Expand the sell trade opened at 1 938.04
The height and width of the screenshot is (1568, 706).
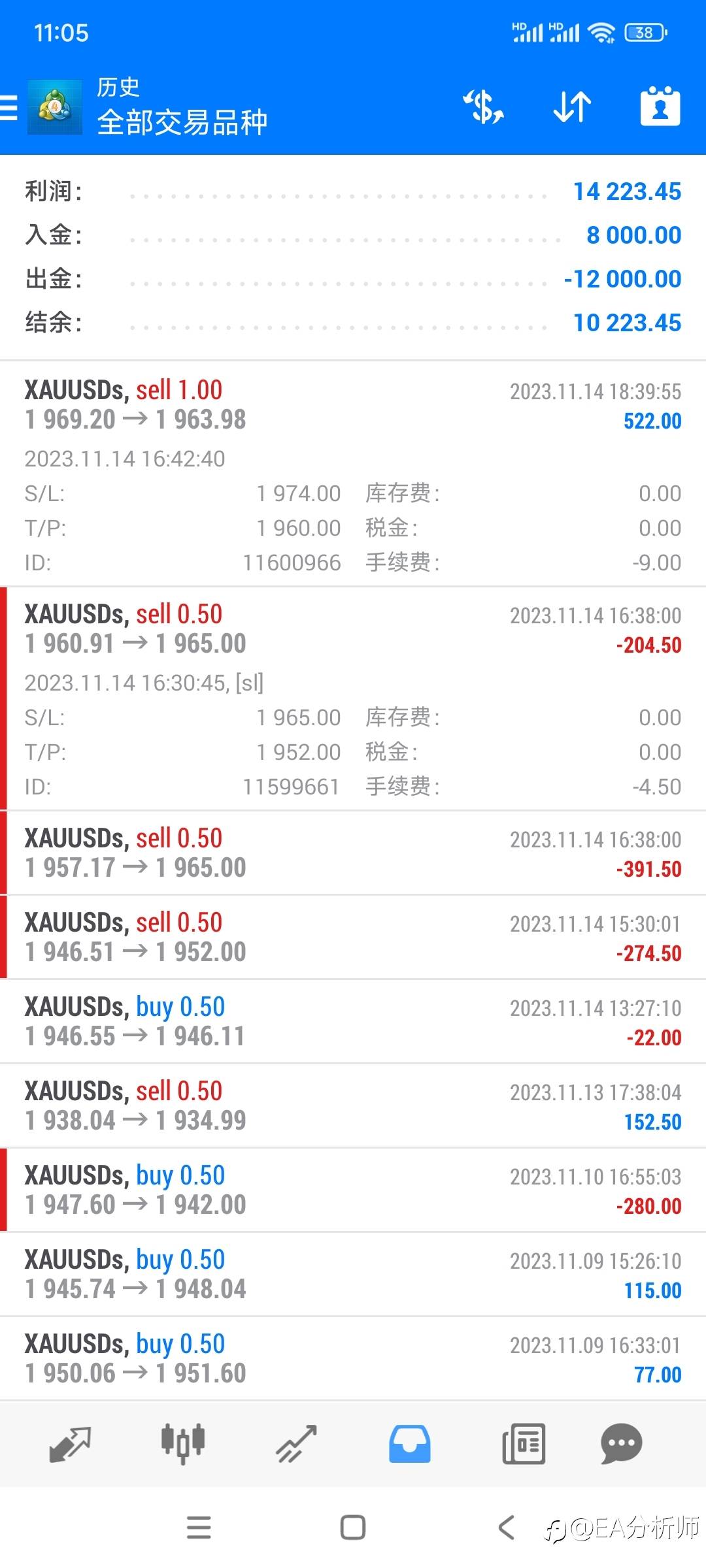tap(353, 1106)
